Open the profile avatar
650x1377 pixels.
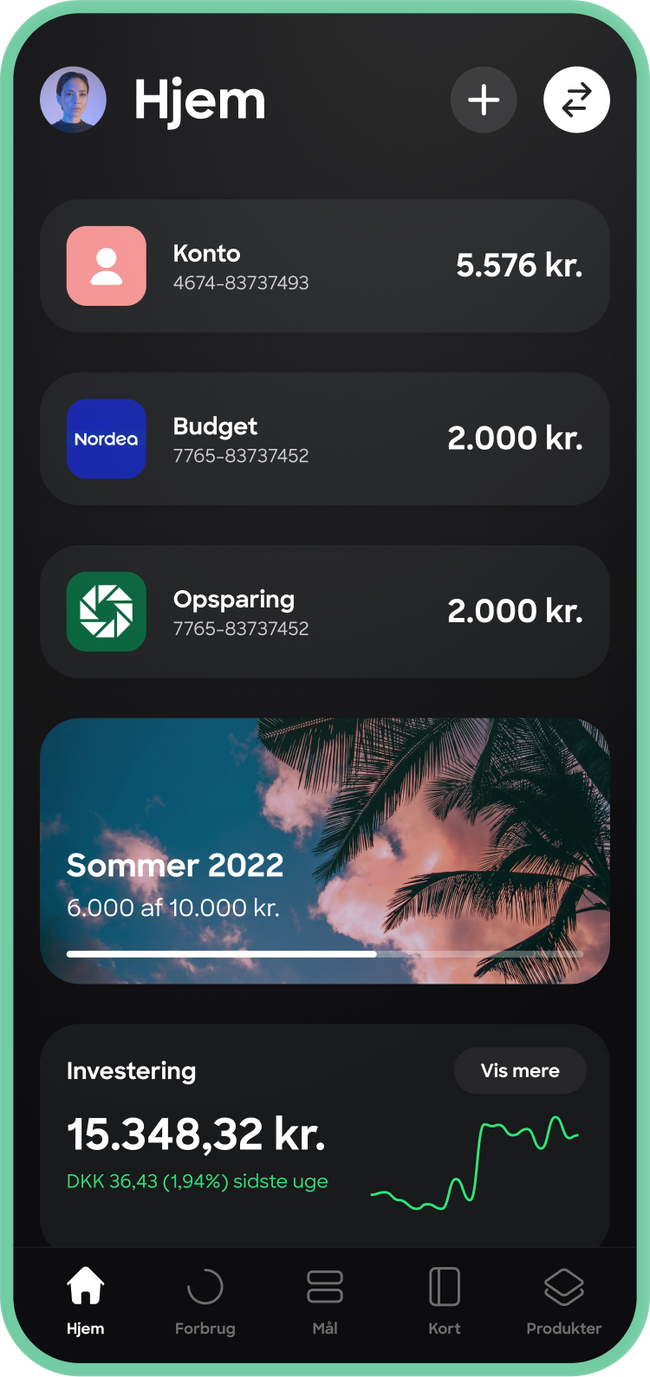point(73,100)
